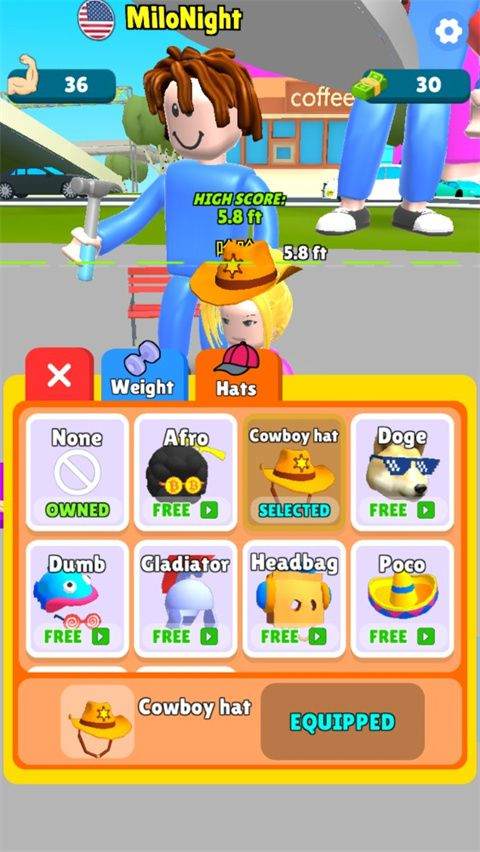Close the hats shop panel

[x=59, y=375]
